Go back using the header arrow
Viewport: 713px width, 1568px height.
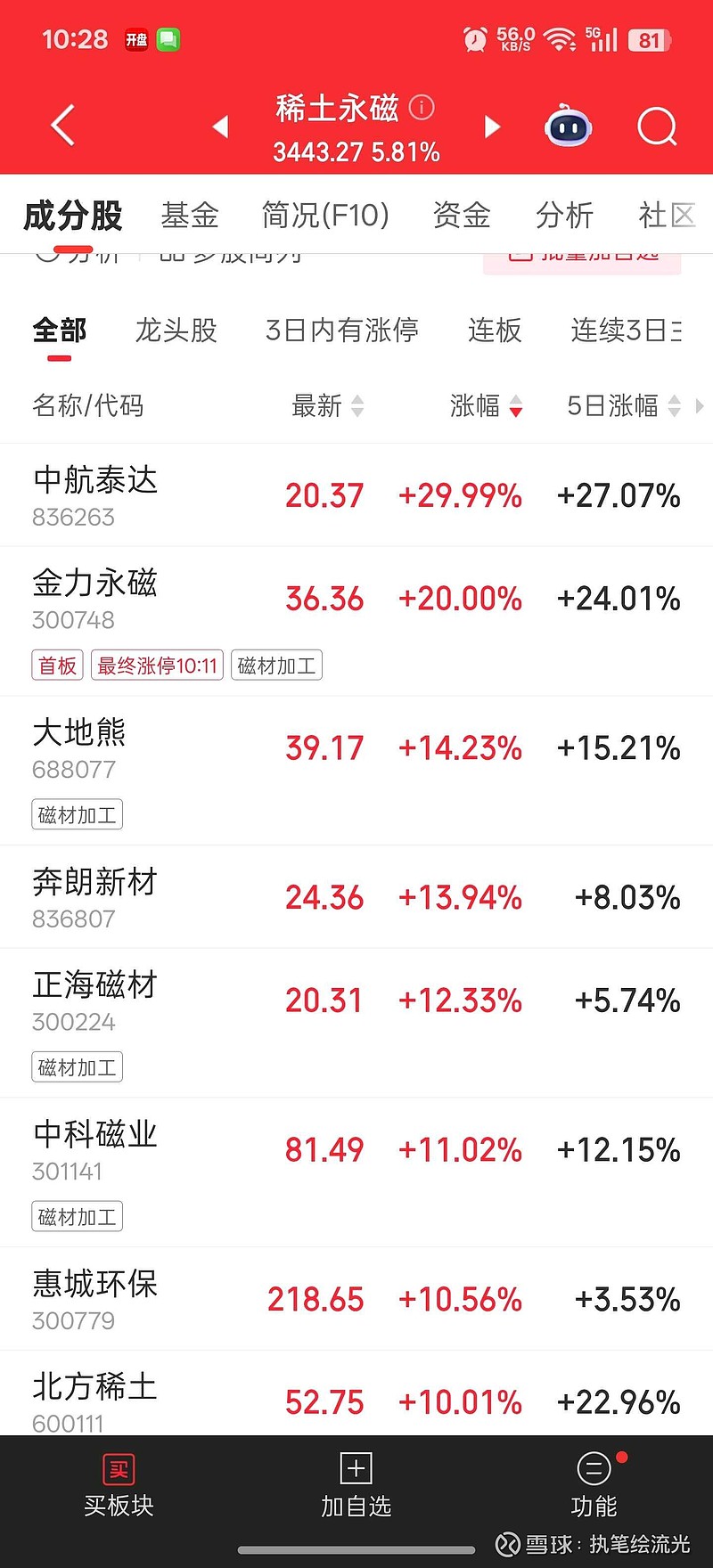pos(62,126)
